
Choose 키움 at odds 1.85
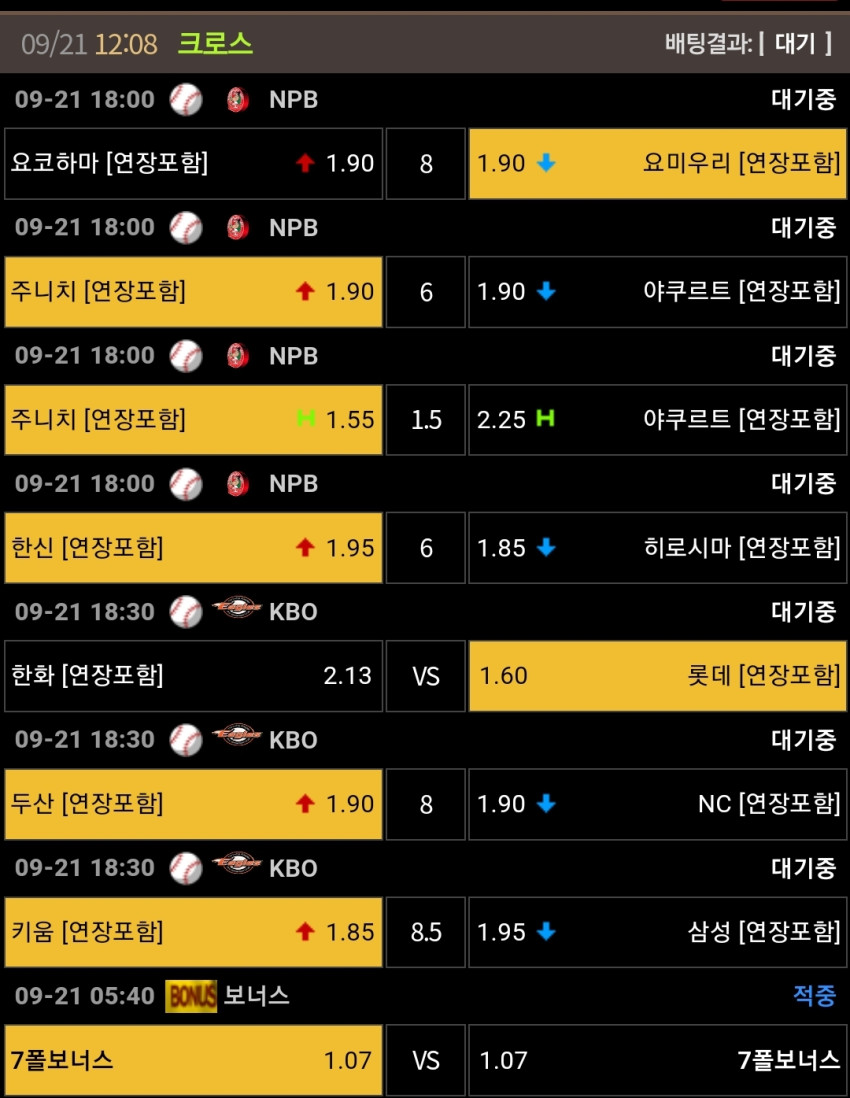194,932
